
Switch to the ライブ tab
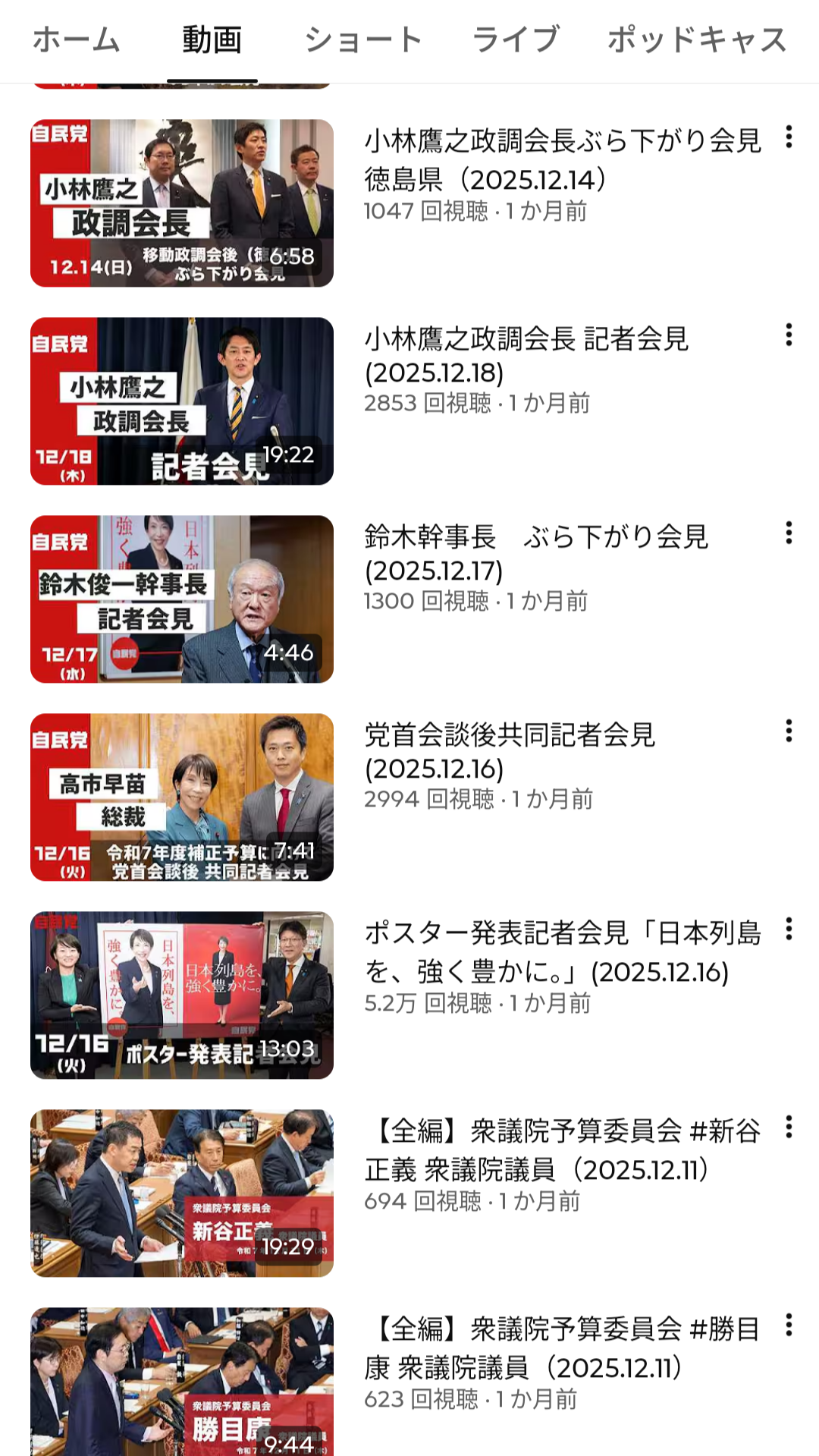[516, 39]
